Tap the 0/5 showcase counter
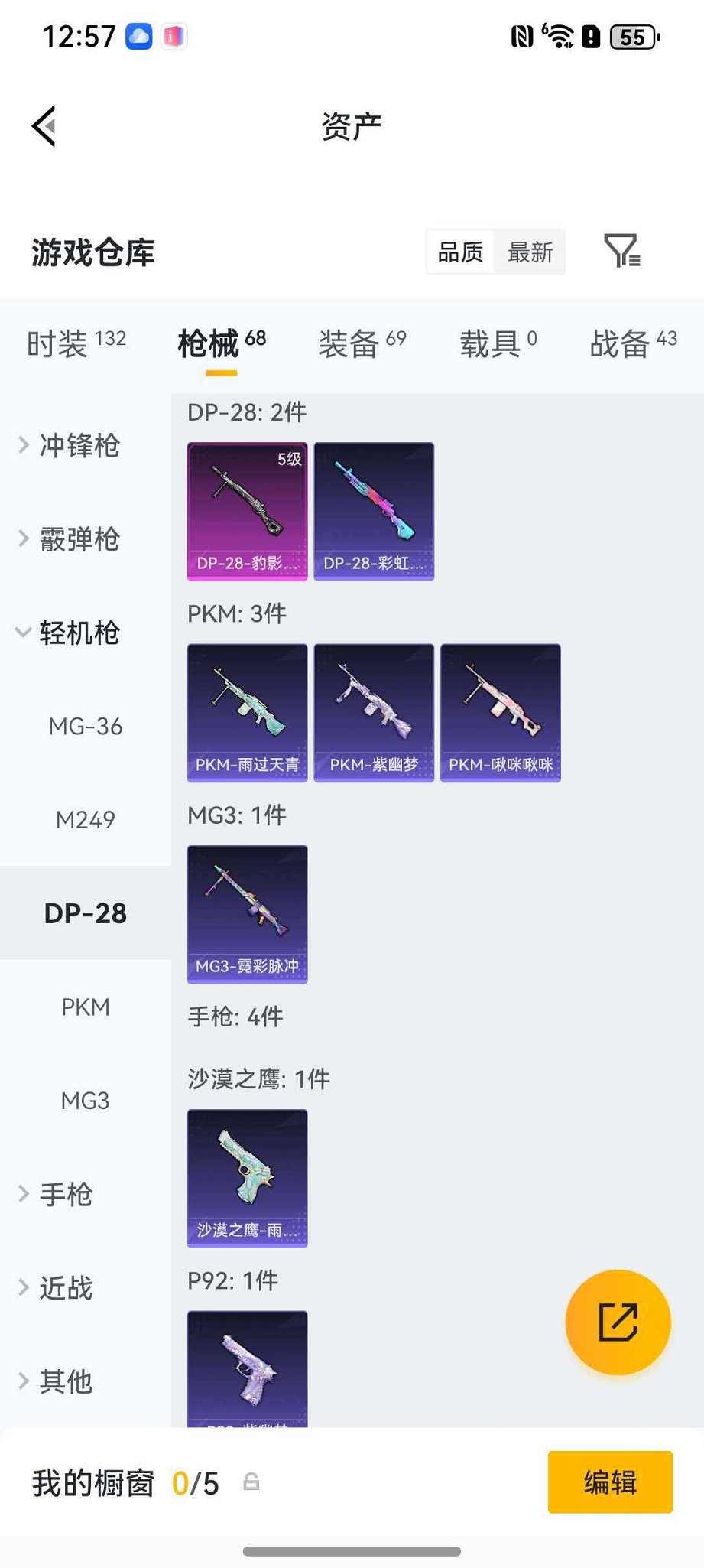Screen dimensions: 704x1568 click(195, 1482)
